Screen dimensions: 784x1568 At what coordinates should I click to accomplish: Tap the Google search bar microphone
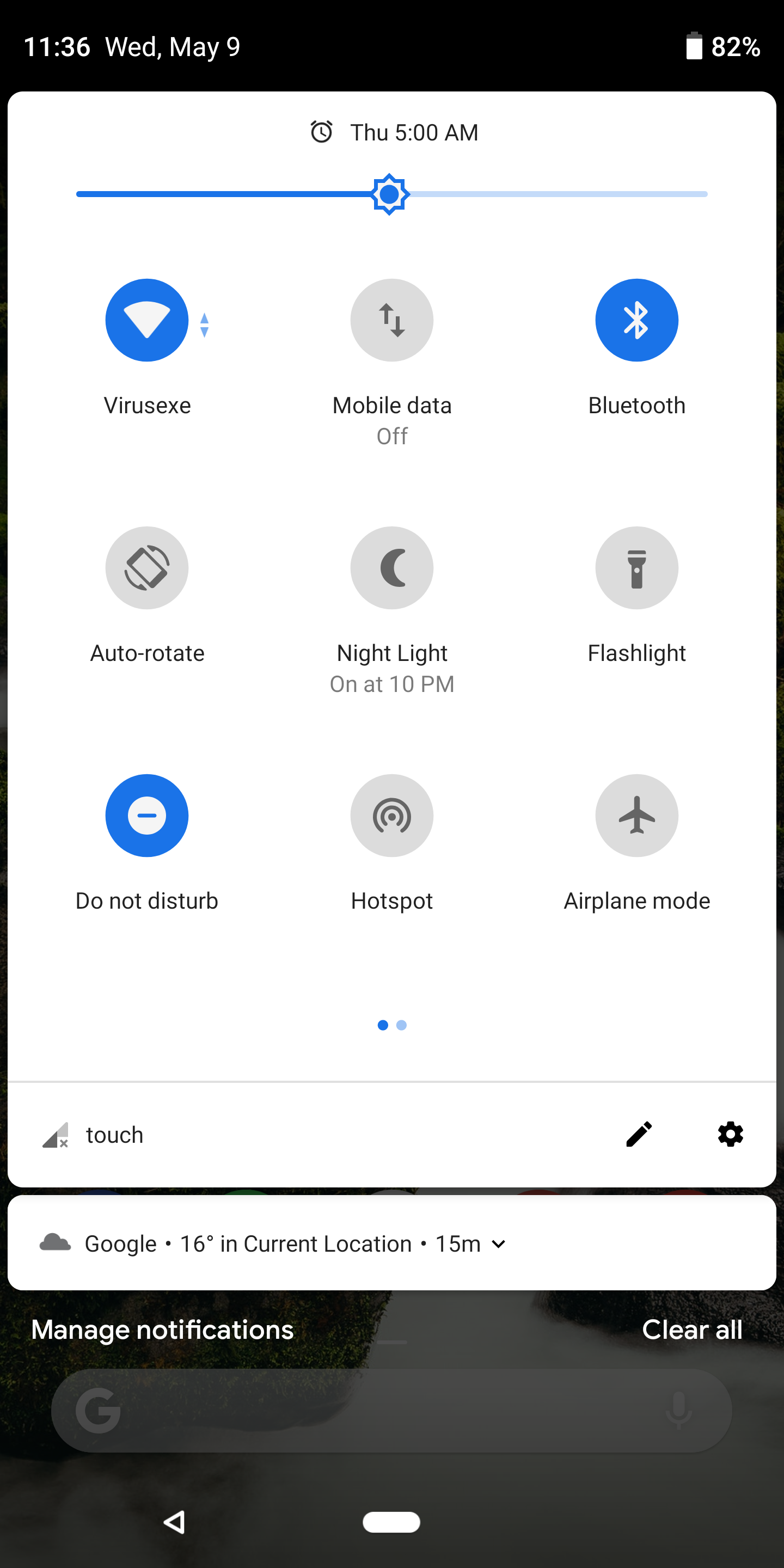[680, 1410]
